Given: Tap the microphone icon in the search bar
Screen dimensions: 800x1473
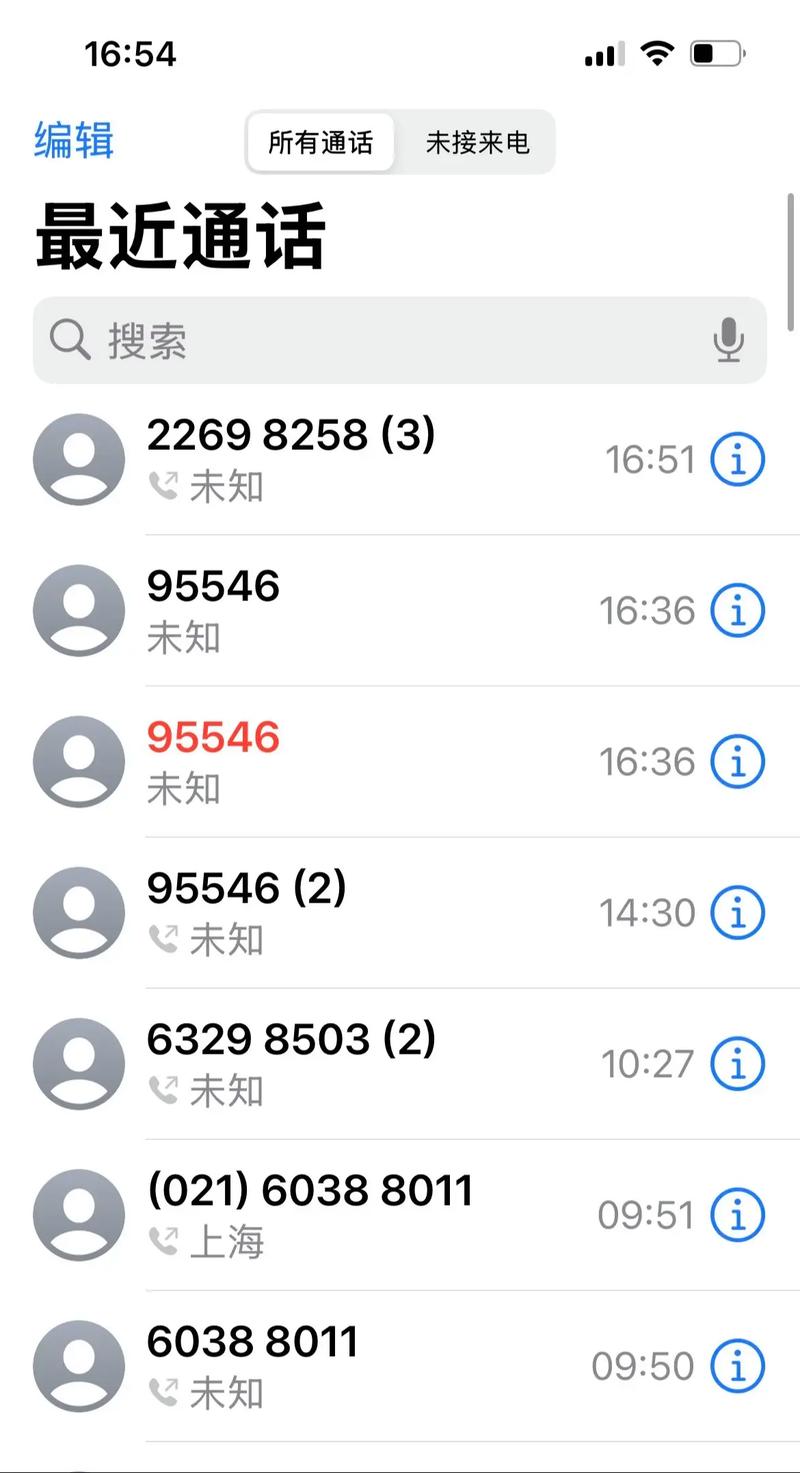Looking at the screenshot, I should [728, 340].
